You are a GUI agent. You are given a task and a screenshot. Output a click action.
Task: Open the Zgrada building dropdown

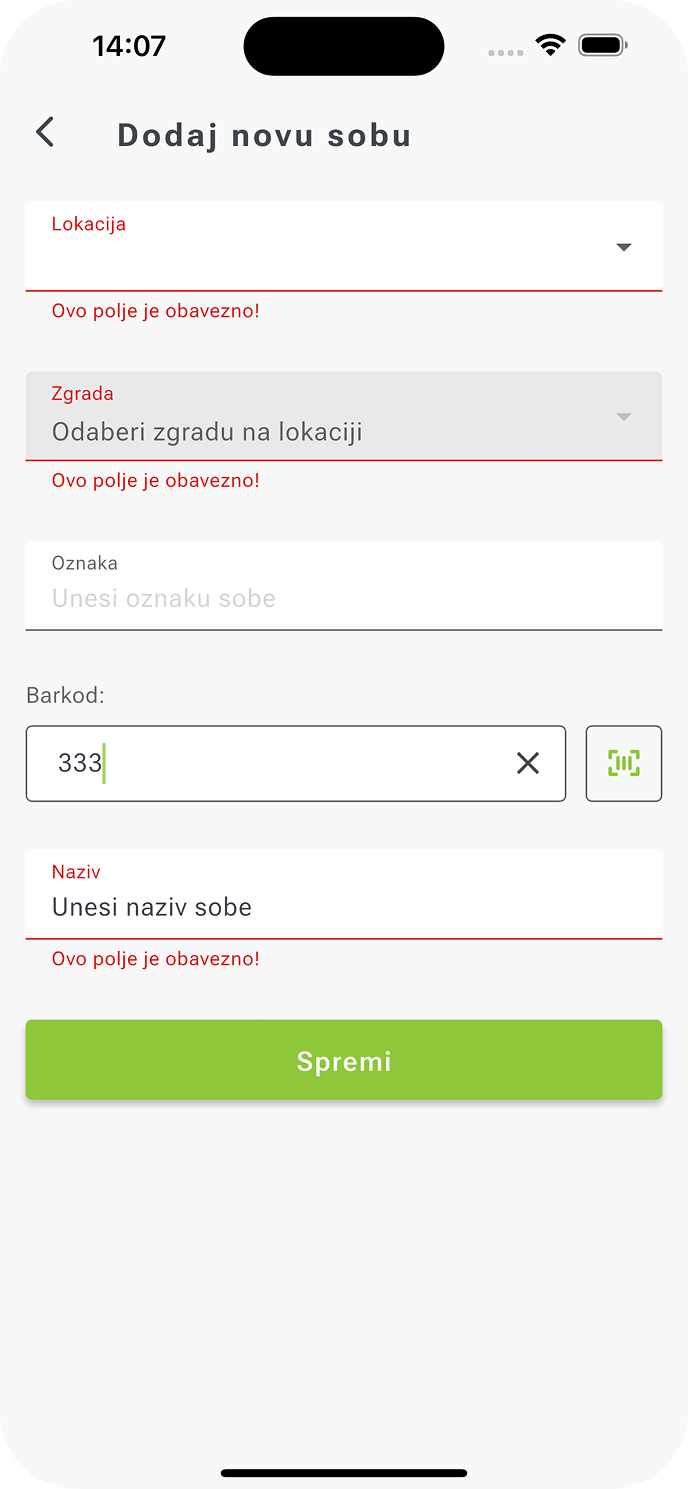[x=343, y=417]
